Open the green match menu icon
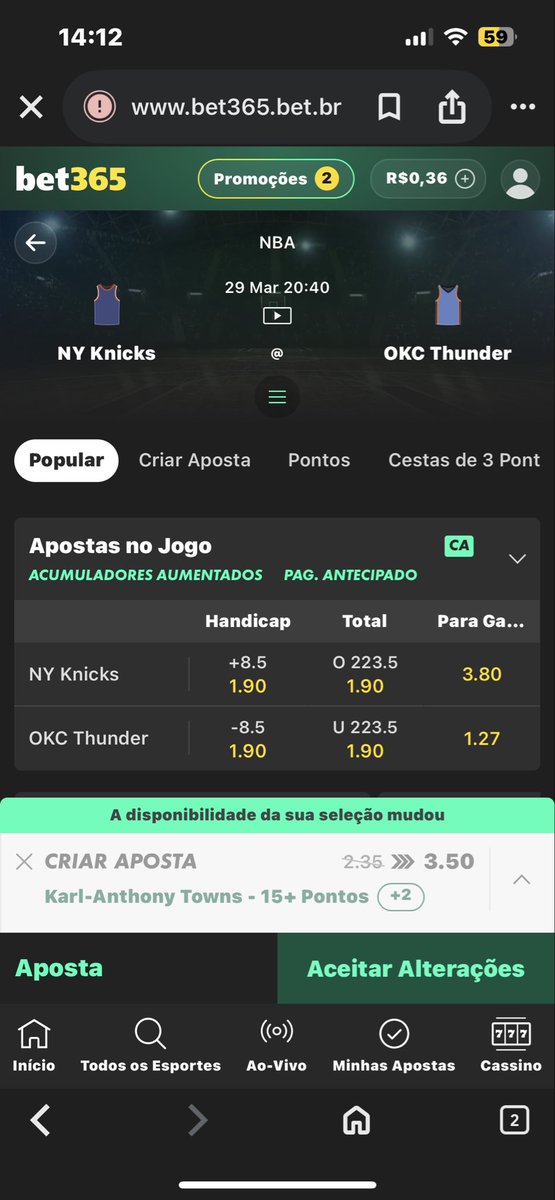Viewport: 555px width, 1200px height. click(x=277, y=397)
